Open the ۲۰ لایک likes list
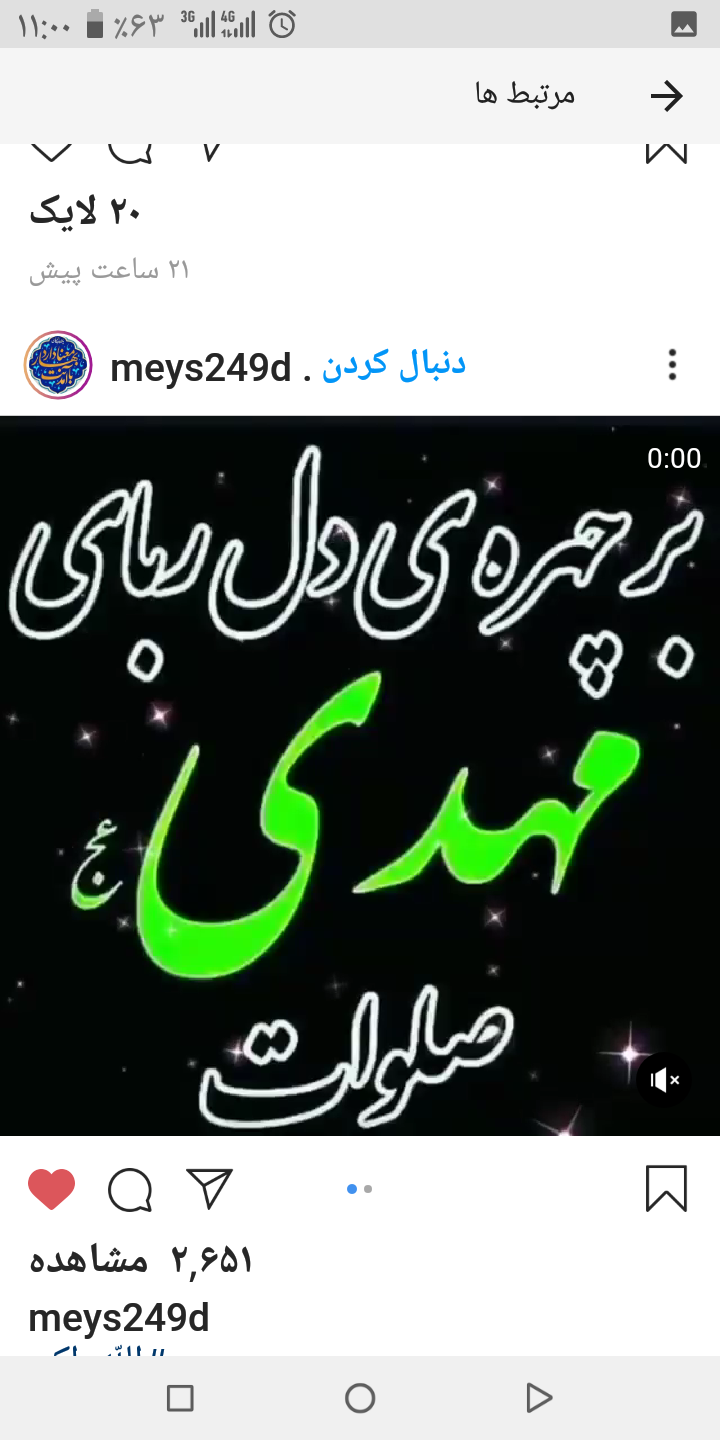The height and width of the screenshot is (1440, 720). [85, 211]
